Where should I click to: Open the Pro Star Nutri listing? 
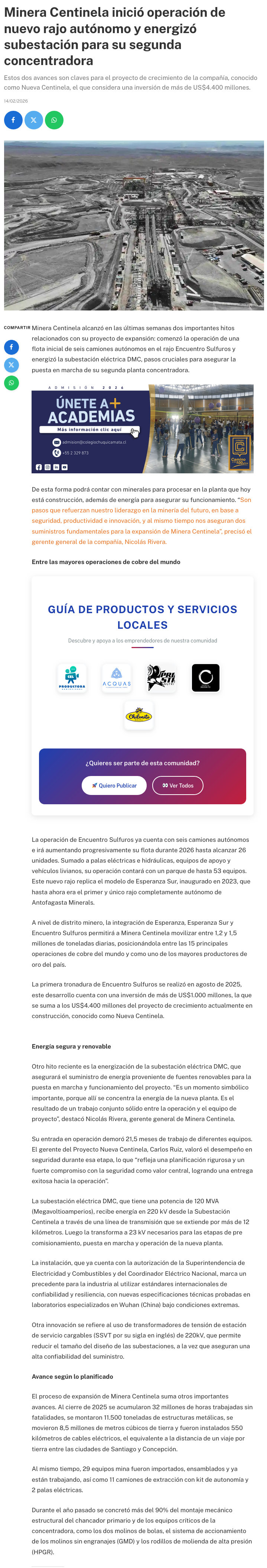tap(161, 677)
